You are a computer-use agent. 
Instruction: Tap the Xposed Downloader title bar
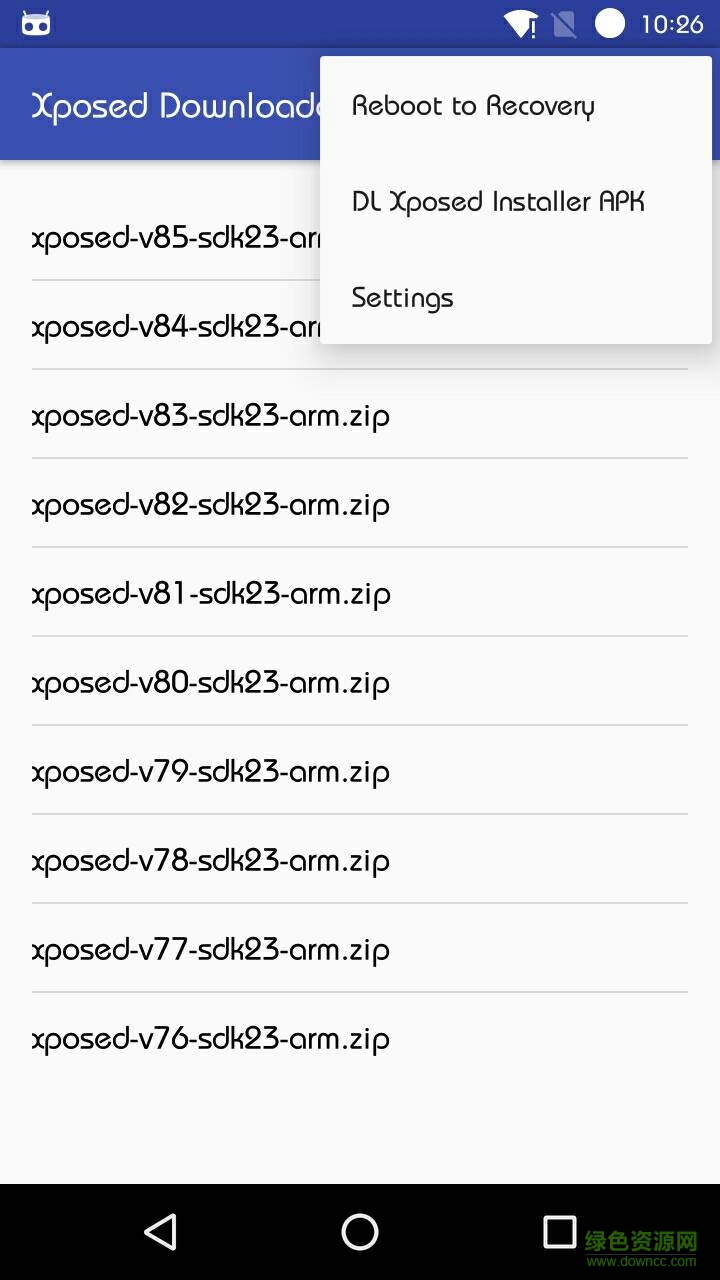160,105
